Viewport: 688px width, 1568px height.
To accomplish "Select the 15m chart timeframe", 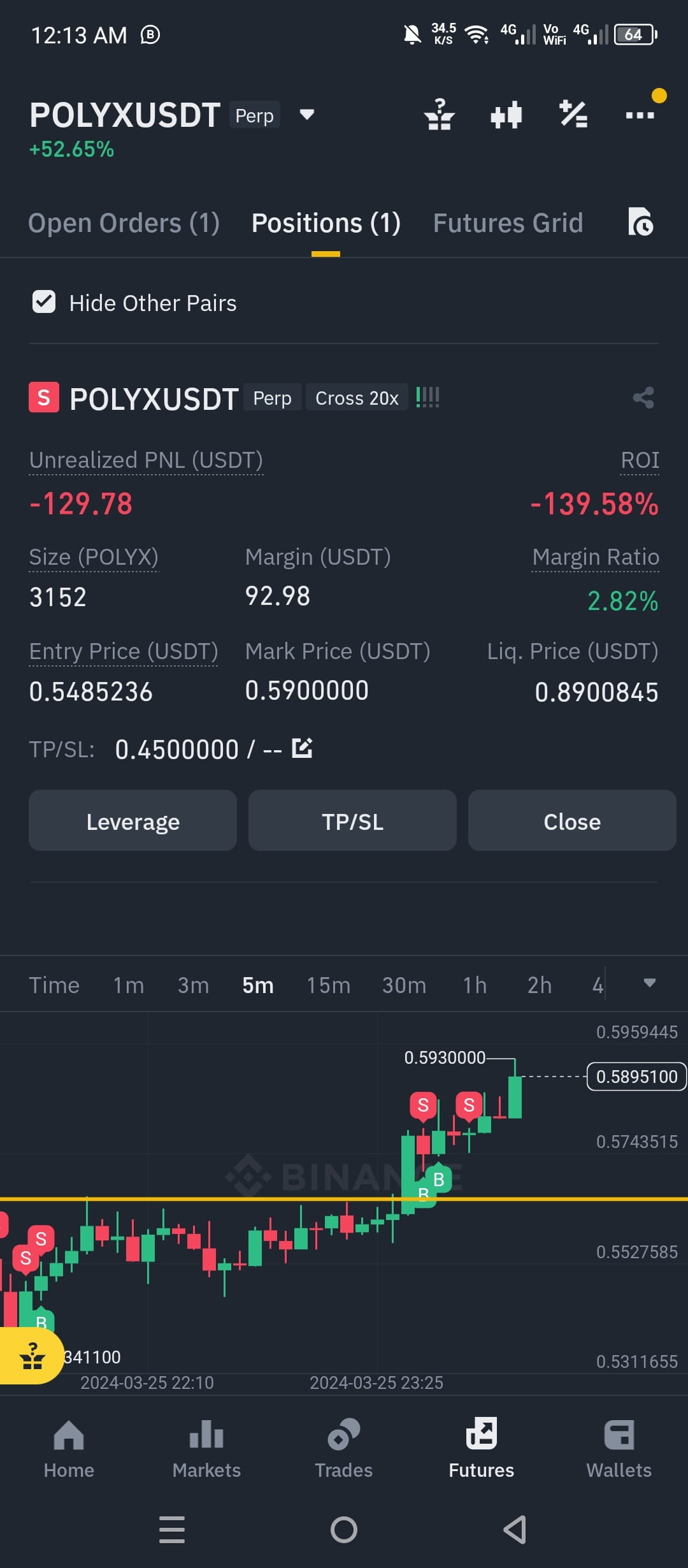I will (327, 984).
